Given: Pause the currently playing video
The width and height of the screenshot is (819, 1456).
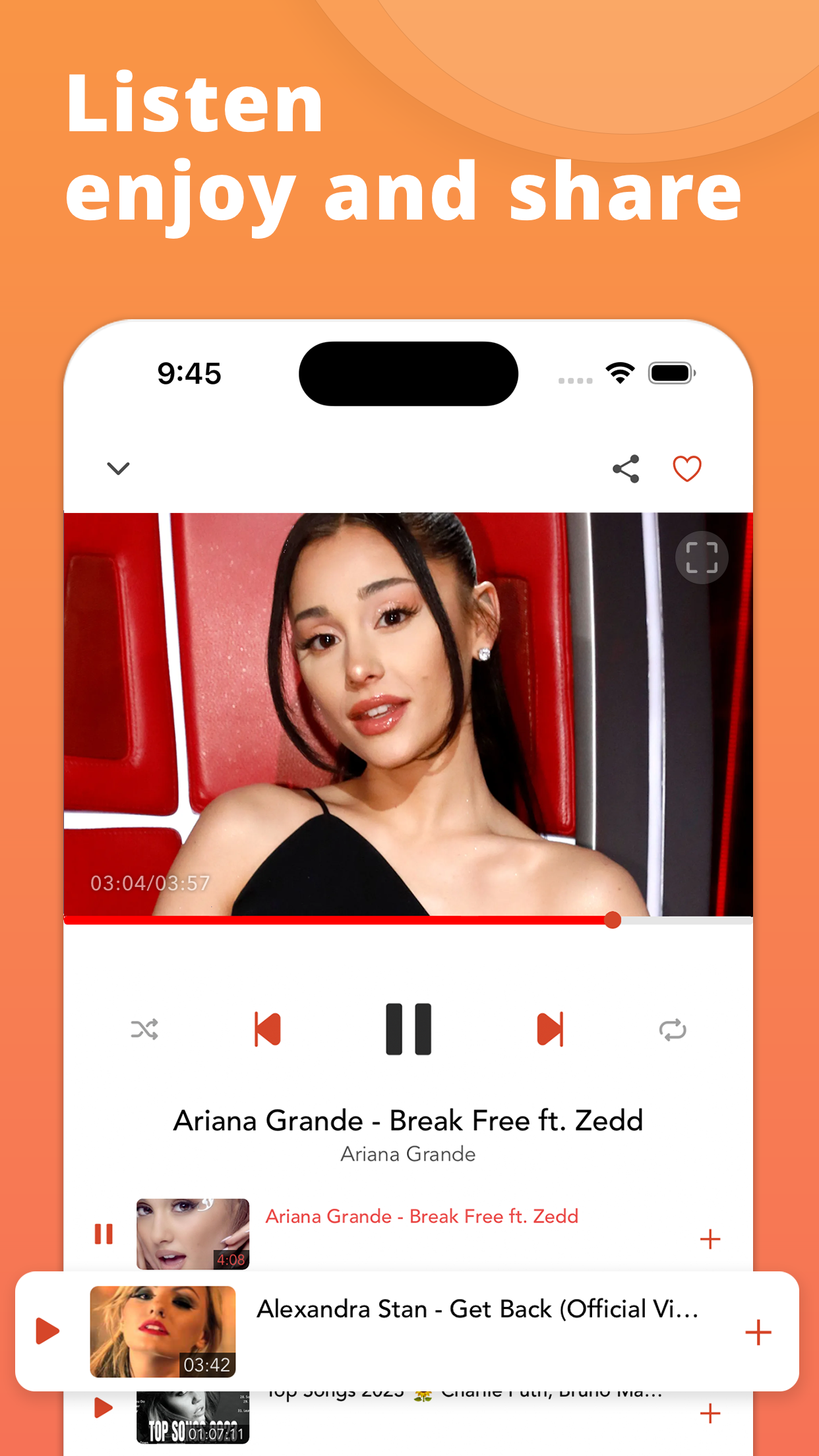Looking at the screenshot, I should tap(408, 1029).
